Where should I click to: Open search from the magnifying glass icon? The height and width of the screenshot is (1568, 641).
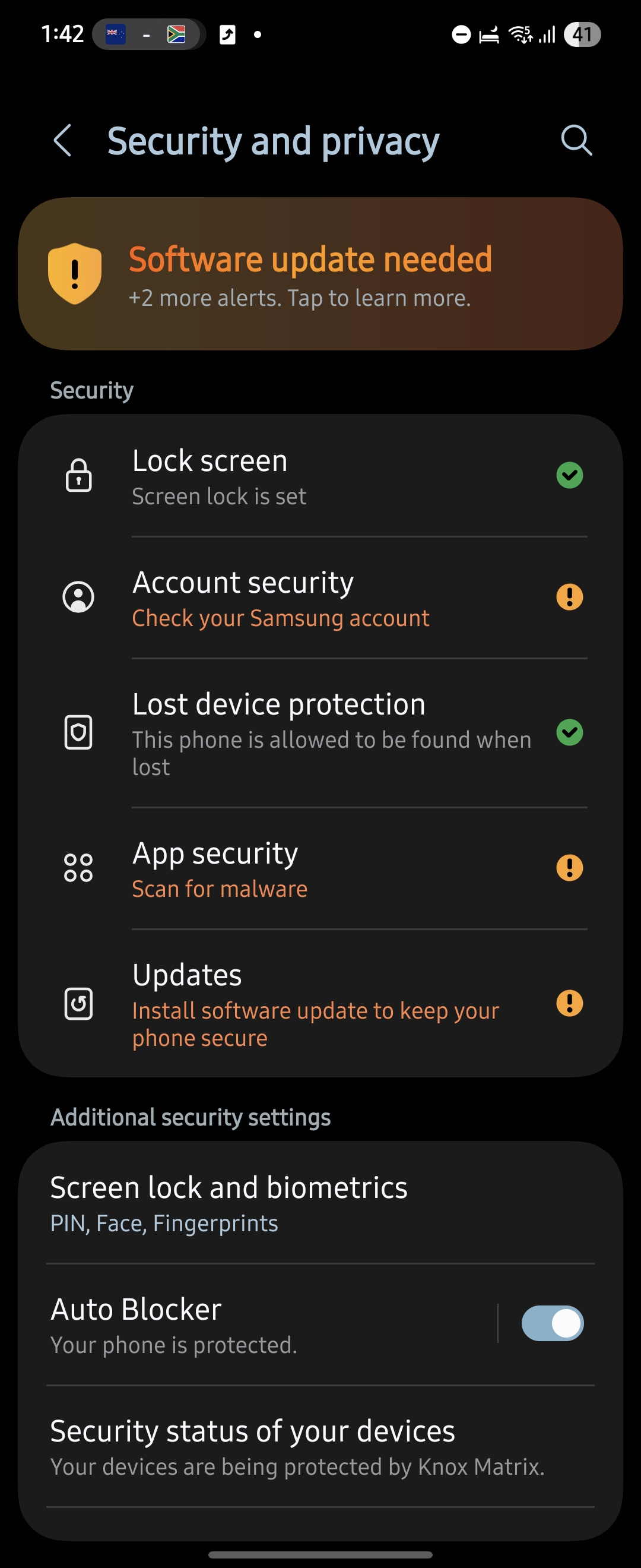tap(575, 141)
